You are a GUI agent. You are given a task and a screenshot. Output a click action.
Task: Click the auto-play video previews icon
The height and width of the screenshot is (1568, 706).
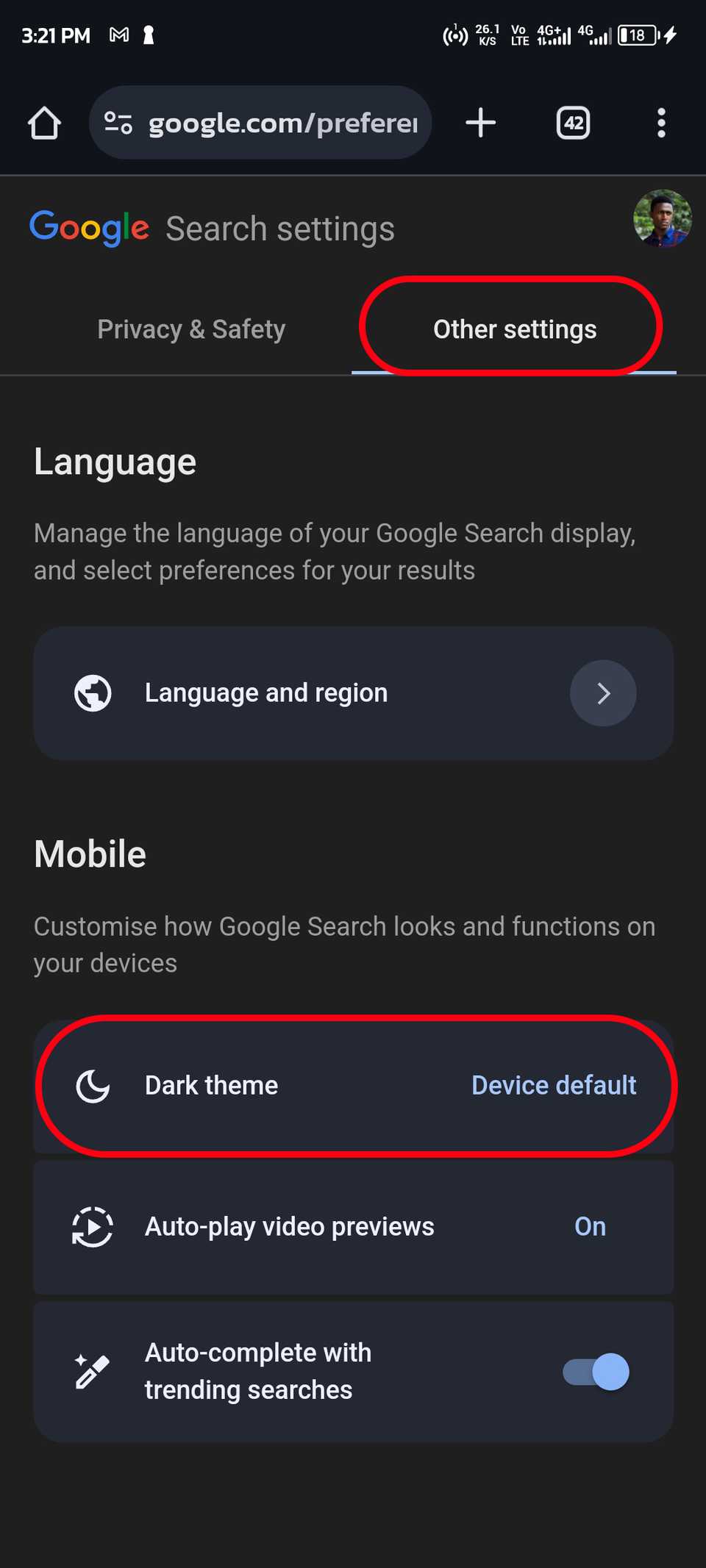[x=92, y=1226]
